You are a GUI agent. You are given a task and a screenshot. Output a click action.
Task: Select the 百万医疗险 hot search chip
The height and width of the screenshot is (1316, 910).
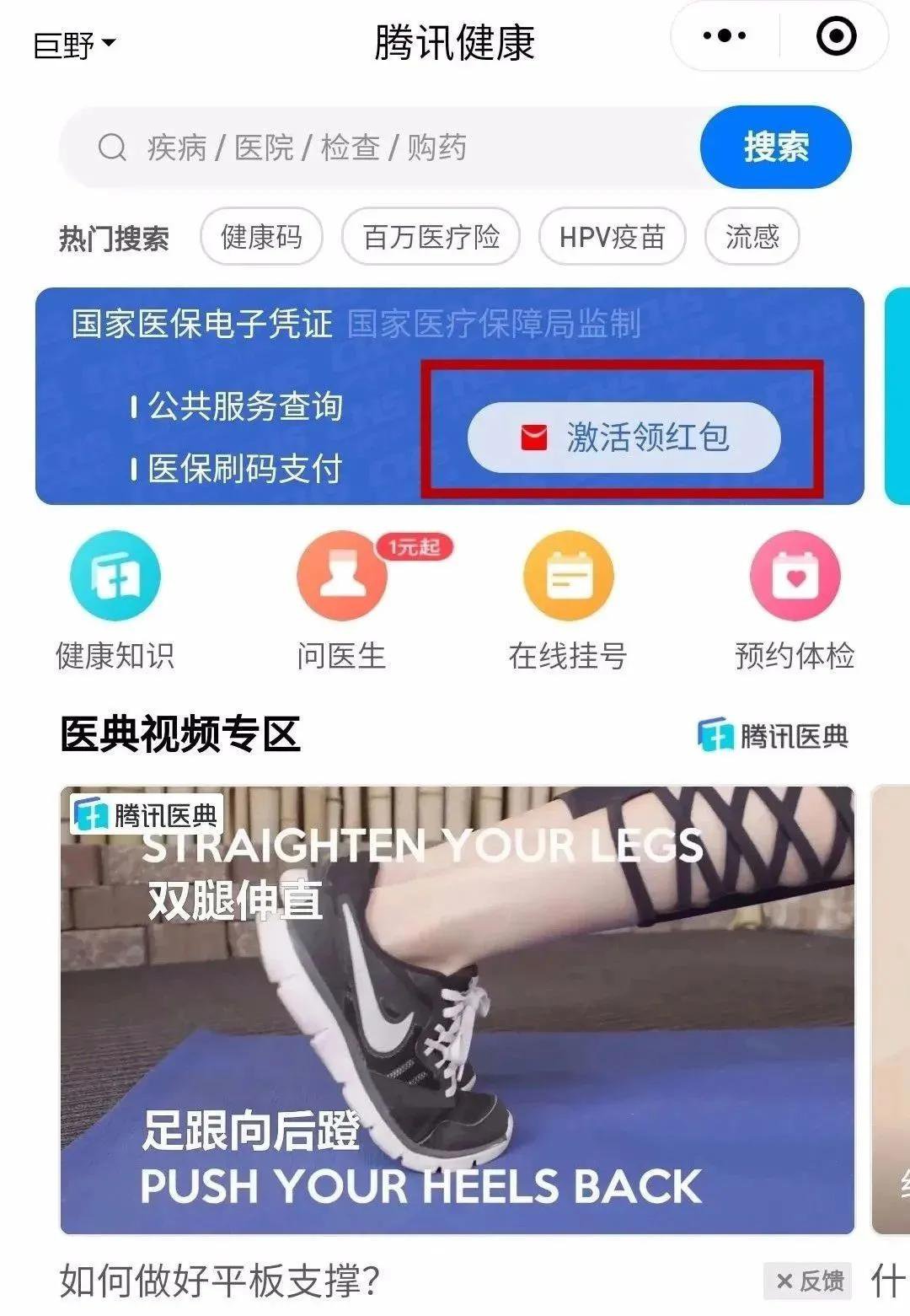point(431,237)
